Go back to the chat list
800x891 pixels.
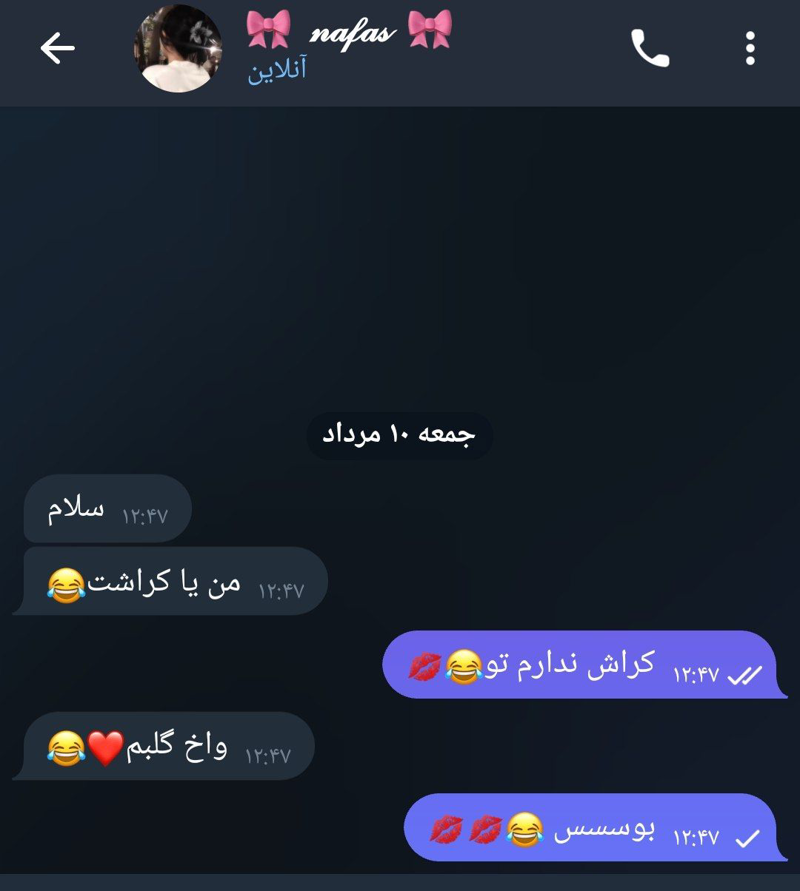coord(57,48)
